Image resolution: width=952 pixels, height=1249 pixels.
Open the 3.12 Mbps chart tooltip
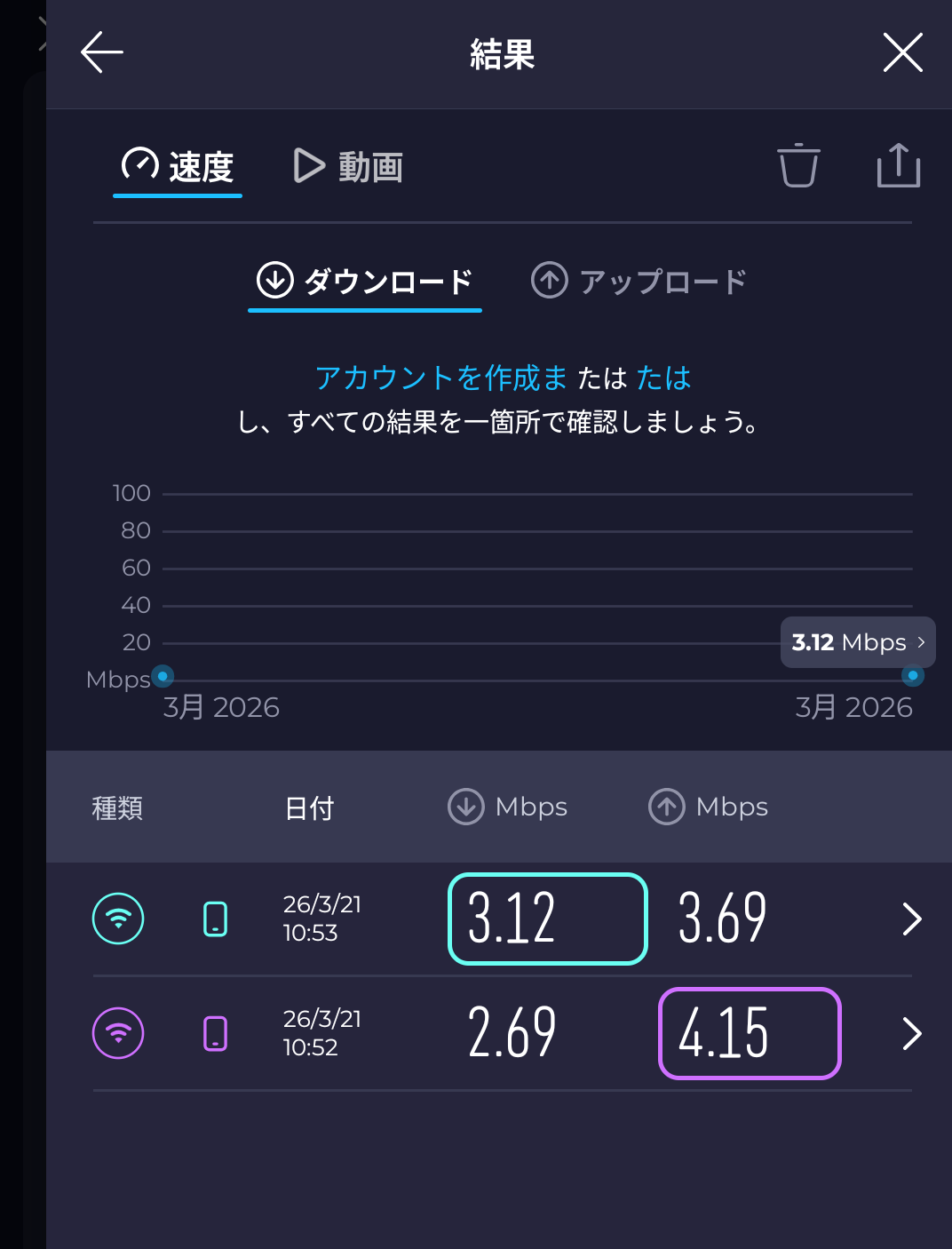tap(857, 642)
